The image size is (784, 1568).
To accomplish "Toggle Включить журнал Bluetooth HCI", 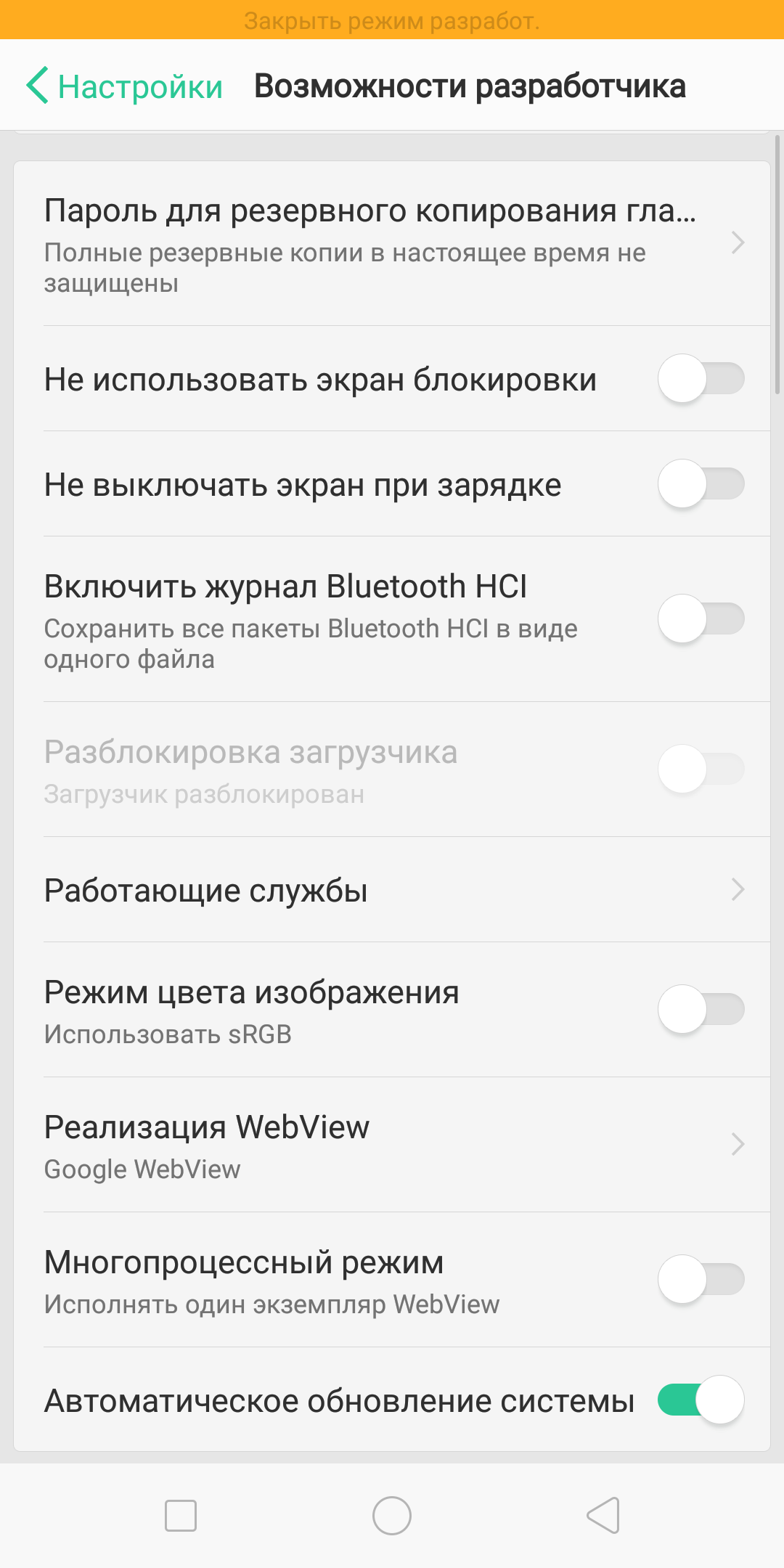I will 701,618.
